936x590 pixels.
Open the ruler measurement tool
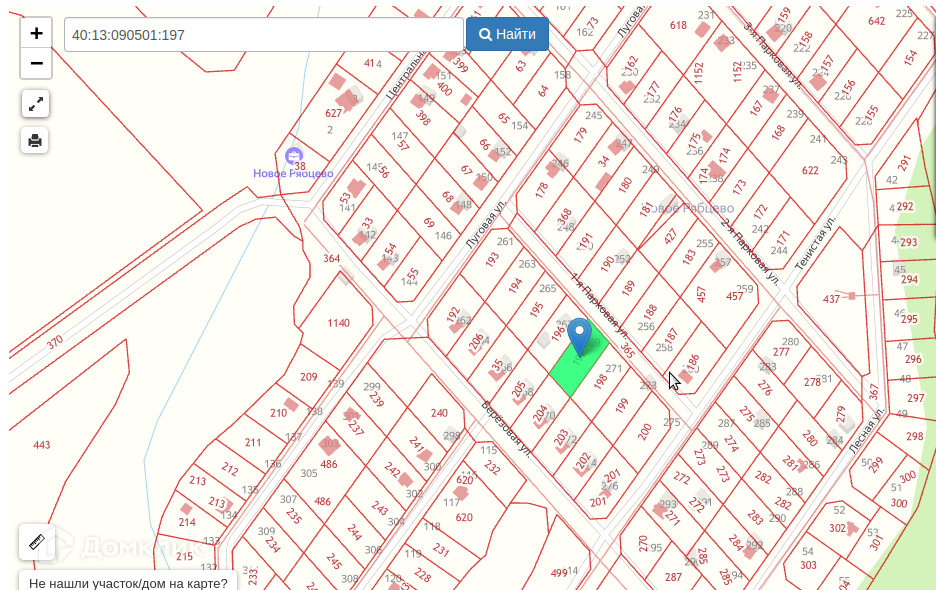coord(37,542)
